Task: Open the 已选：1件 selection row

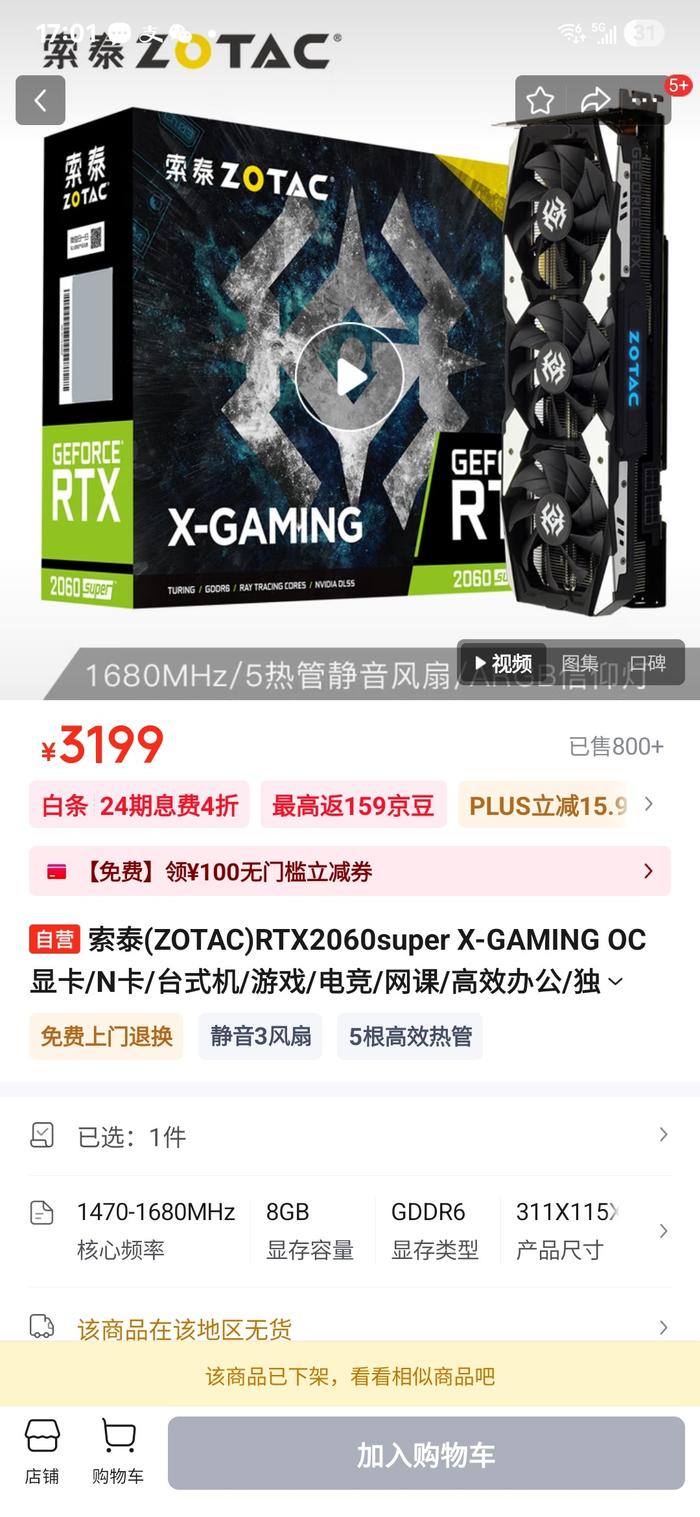Action: pyautogui.click(x=350, y=1136)
